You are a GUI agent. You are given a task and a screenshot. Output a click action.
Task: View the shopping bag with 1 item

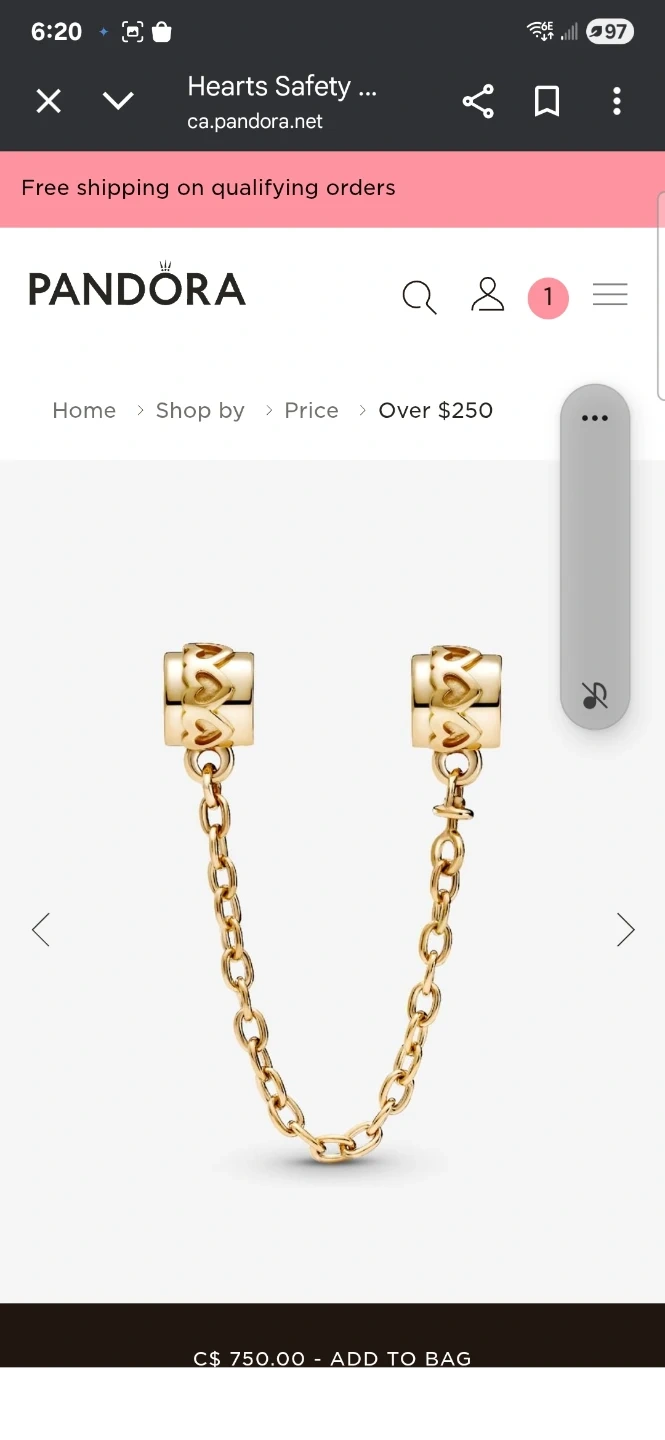click(548, 297)
